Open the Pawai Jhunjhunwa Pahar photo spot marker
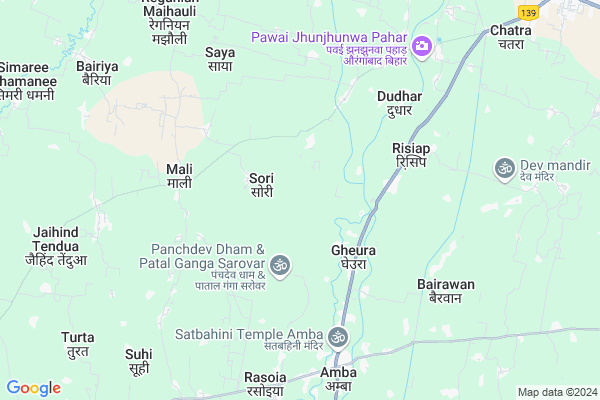The height and width of the screenshot is (400, 600). click(422, 46)
